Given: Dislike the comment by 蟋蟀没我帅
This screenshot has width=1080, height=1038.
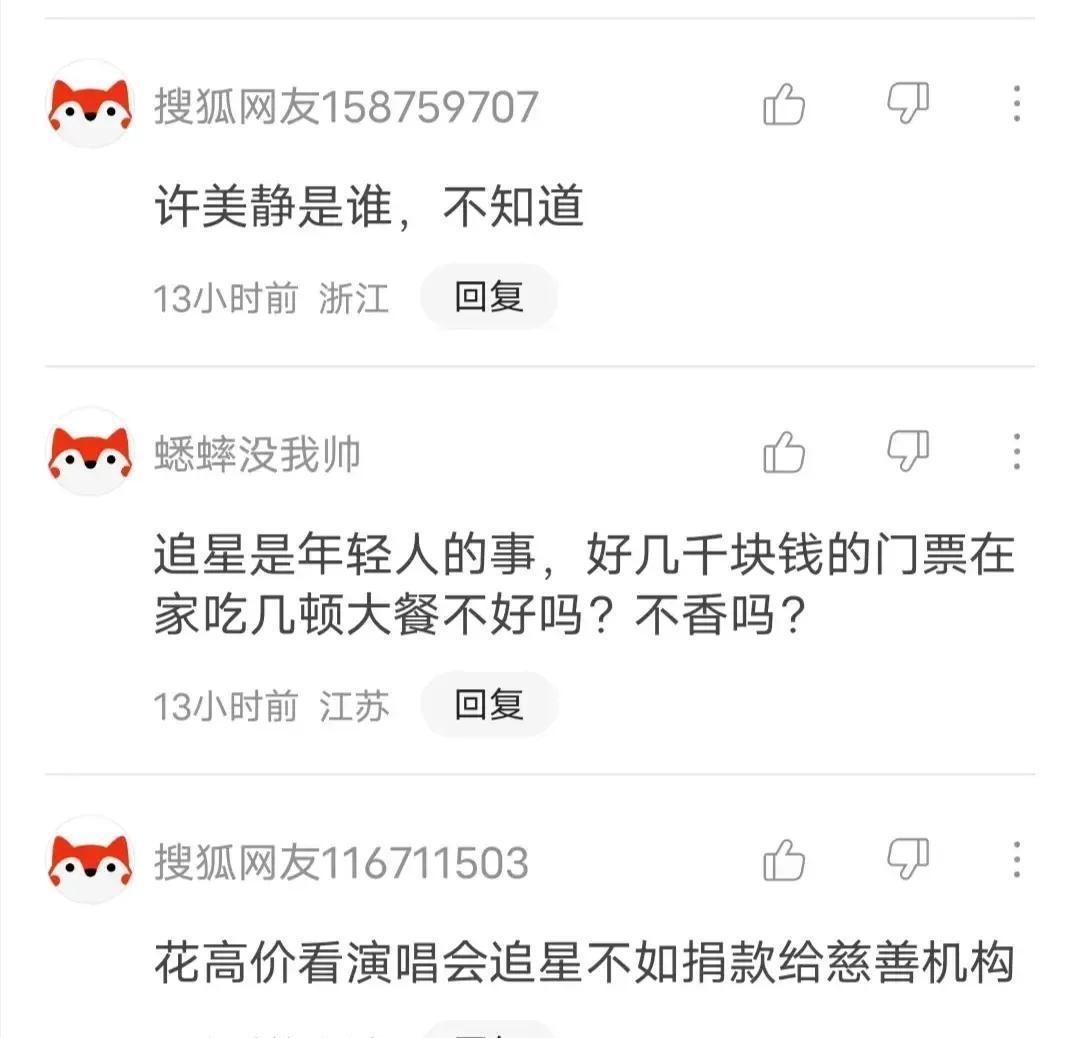Looking at the screenshot, I should pos(908,452).
